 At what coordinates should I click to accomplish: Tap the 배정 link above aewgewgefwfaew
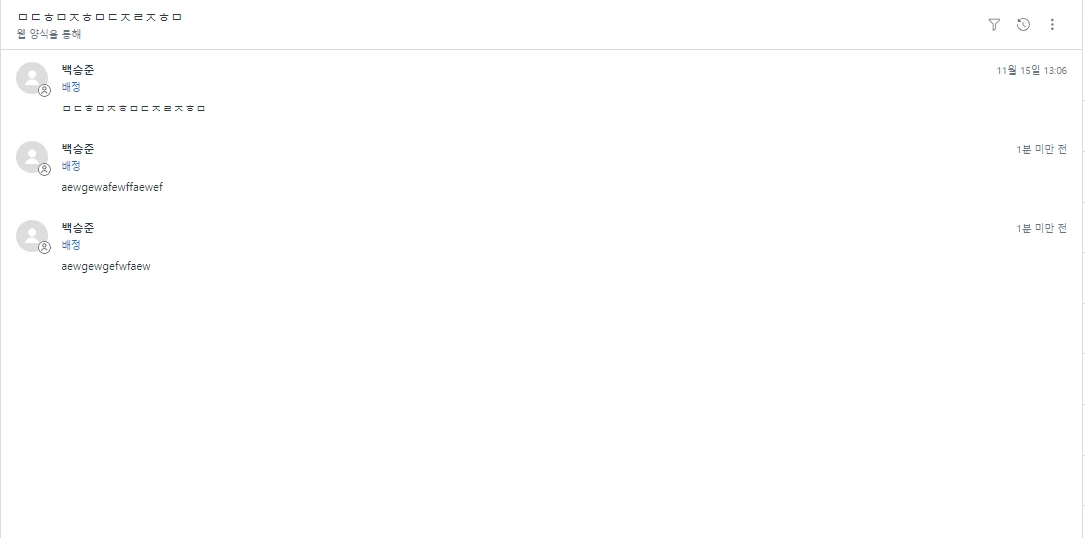(x=71, y=245)
